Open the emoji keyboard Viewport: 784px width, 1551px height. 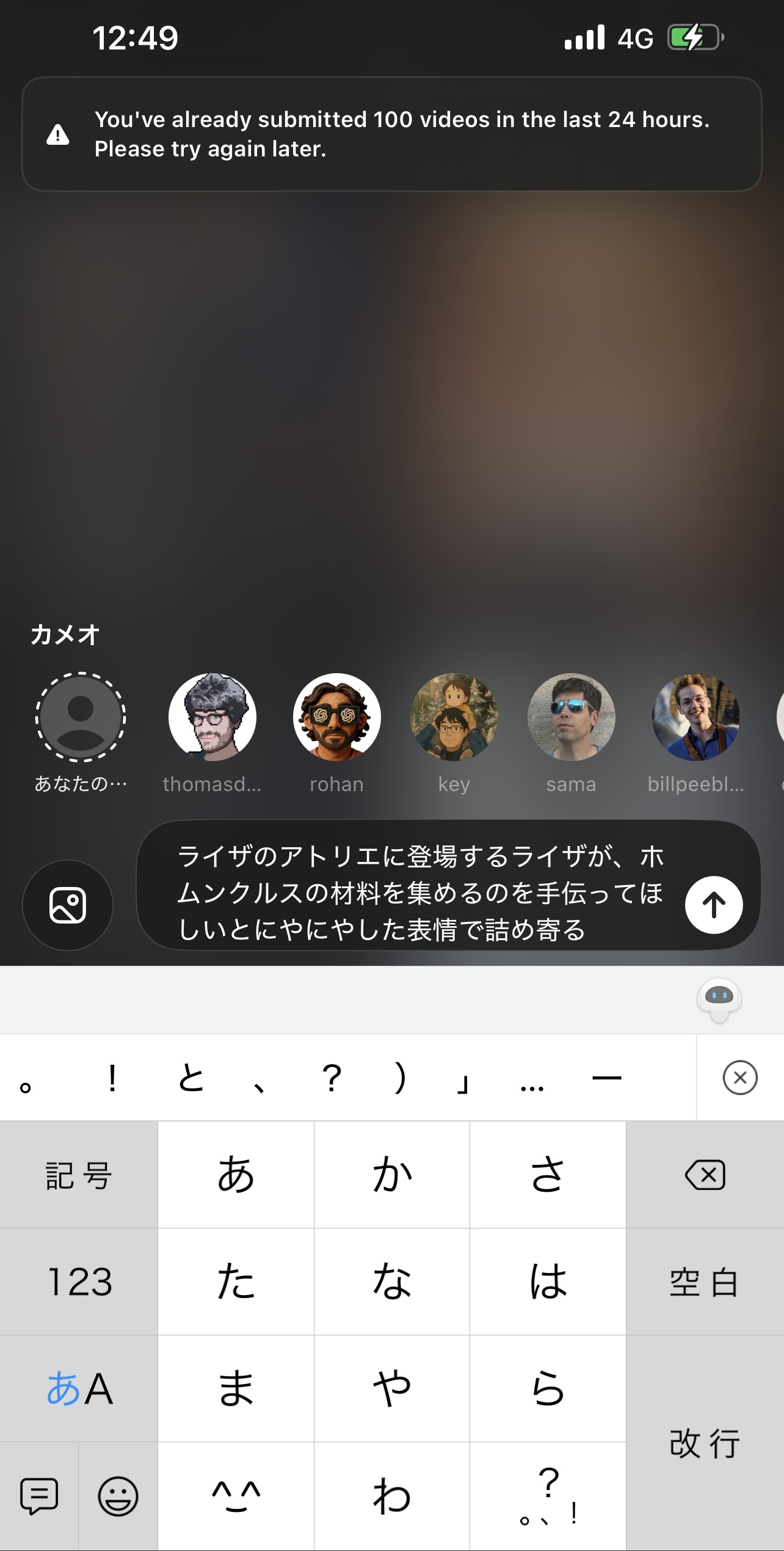click(118, 1496)
